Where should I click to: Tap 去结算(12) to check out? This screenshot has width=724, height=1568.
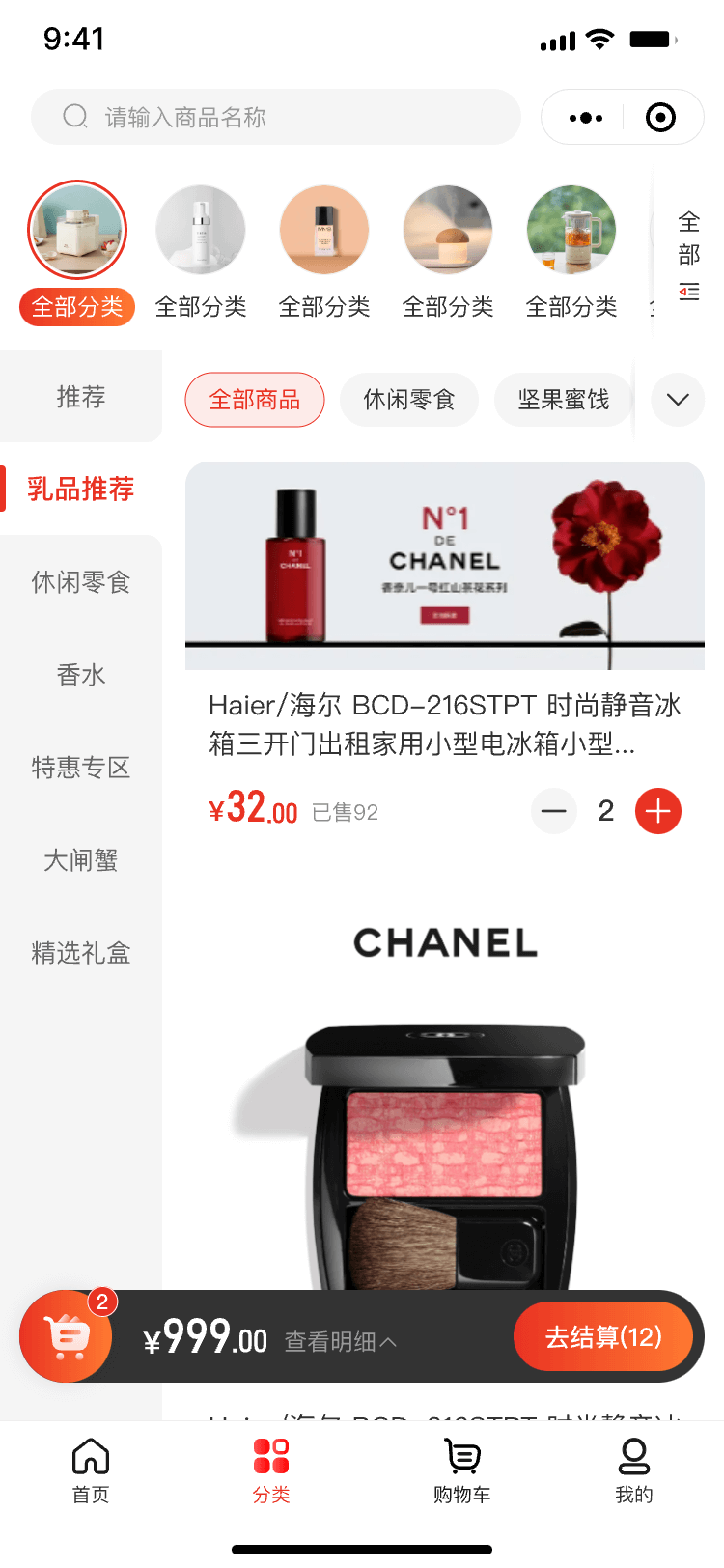click(603, 1337)
